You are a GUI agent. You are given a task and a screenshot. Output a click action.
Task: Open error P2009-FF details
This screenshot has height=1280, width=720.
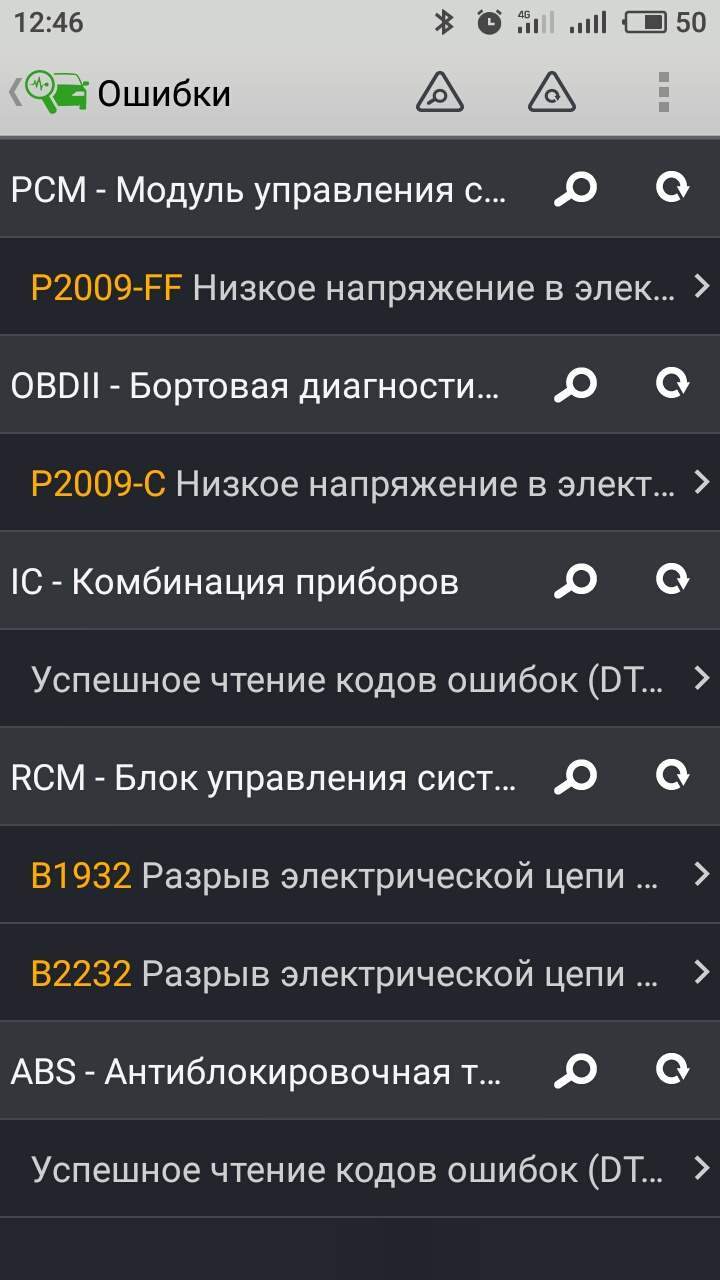pyautogui.click(x=360, y=288)
